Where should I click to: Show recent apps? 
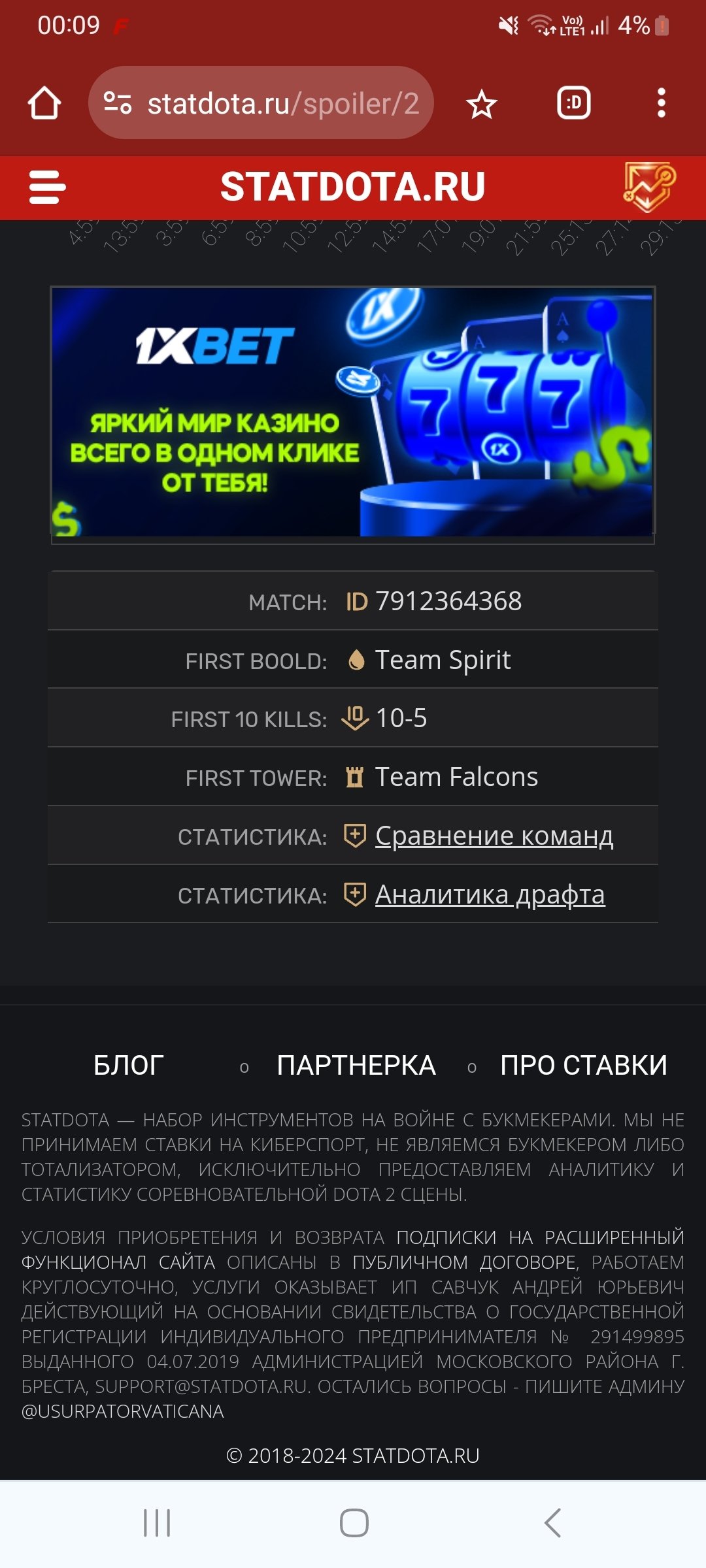click(157, 1523)
